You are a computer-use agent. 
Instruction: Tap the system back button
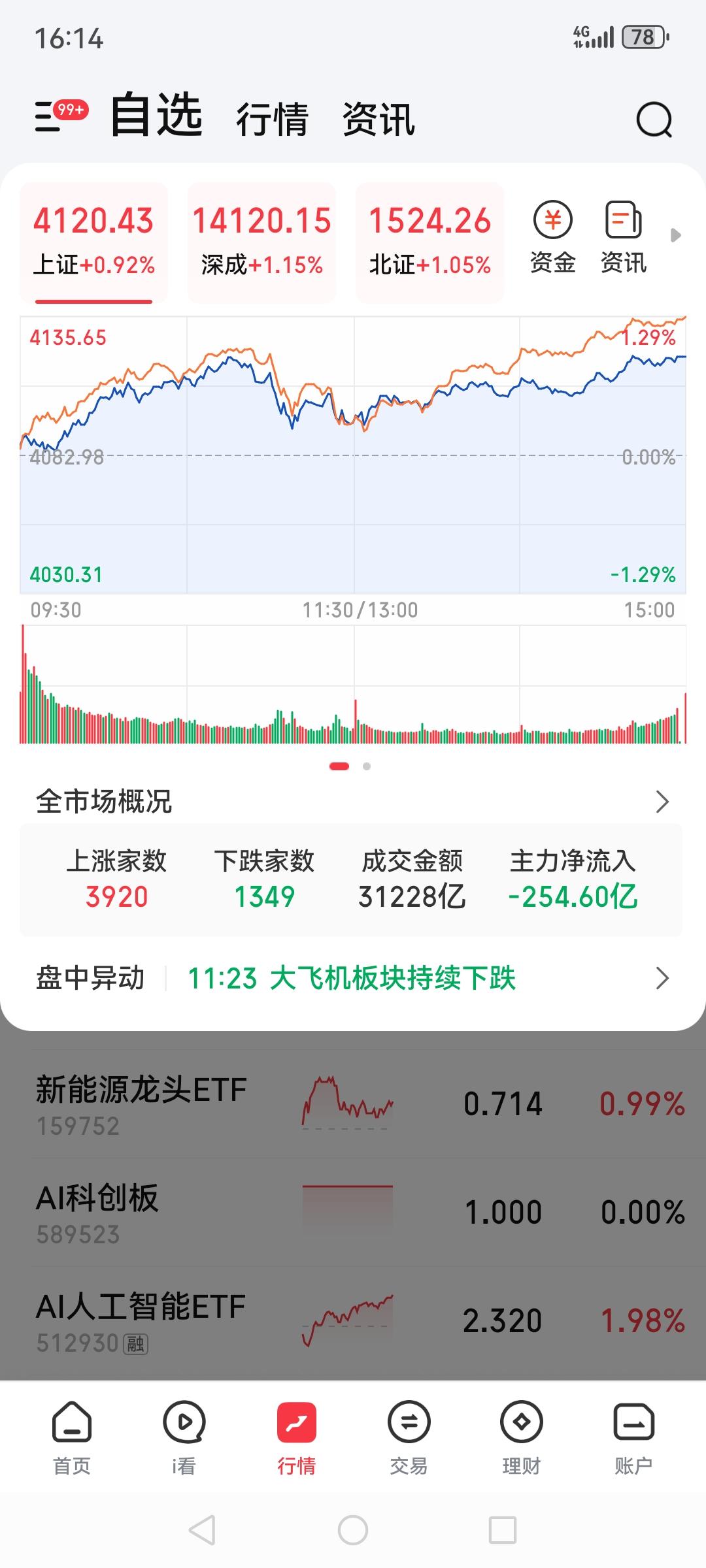202,1529
